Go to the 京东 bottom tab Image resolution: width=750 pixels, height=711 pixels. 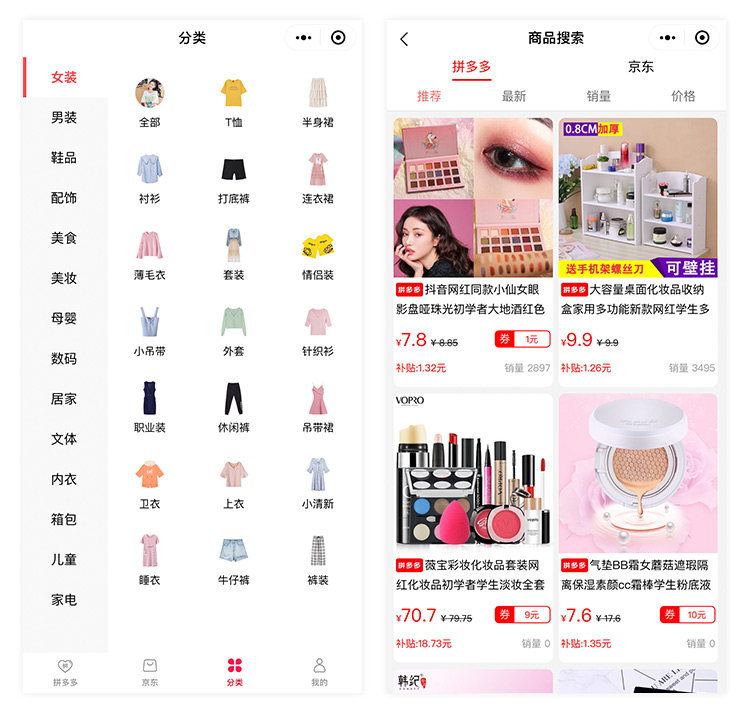149,671
